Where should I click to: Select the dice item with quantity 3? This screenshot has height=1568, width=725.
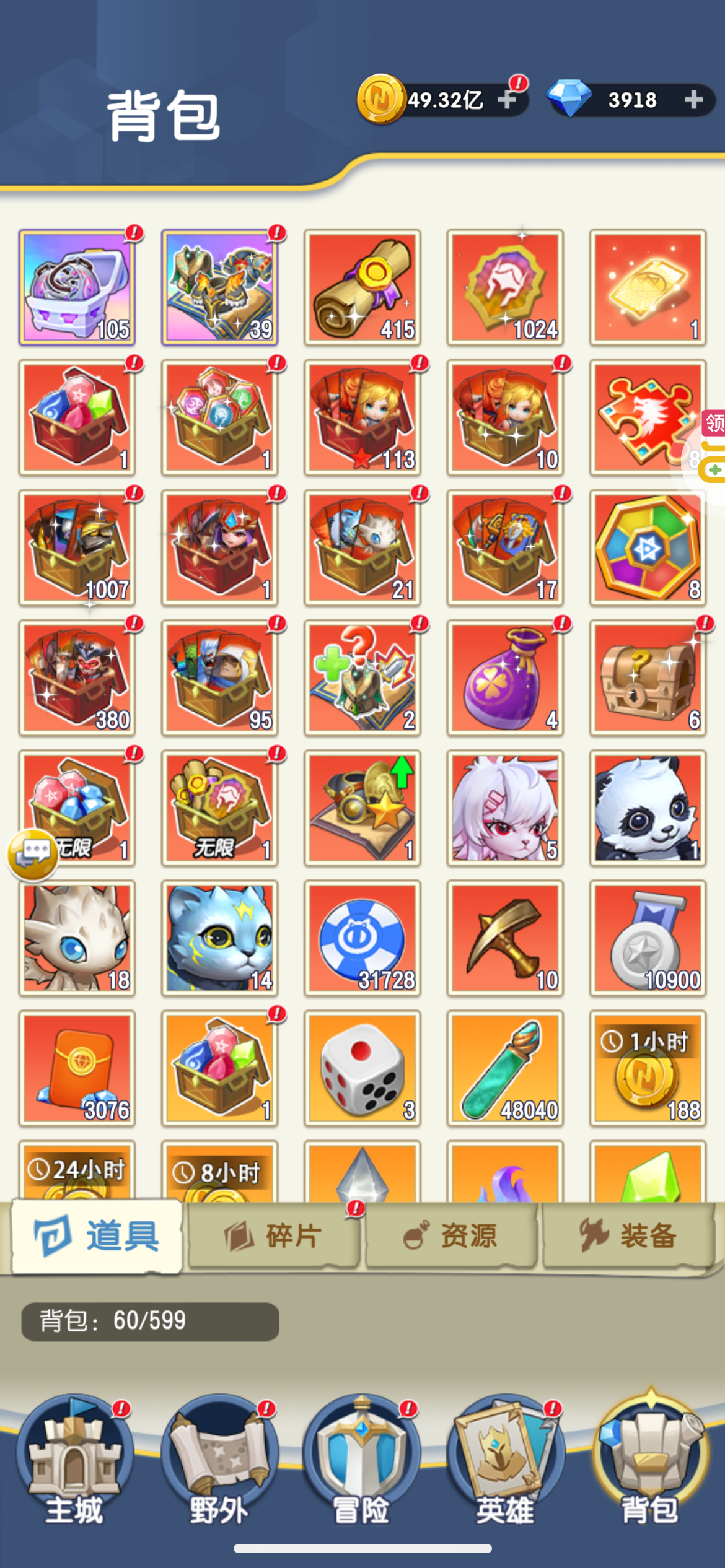(362, 1068)
